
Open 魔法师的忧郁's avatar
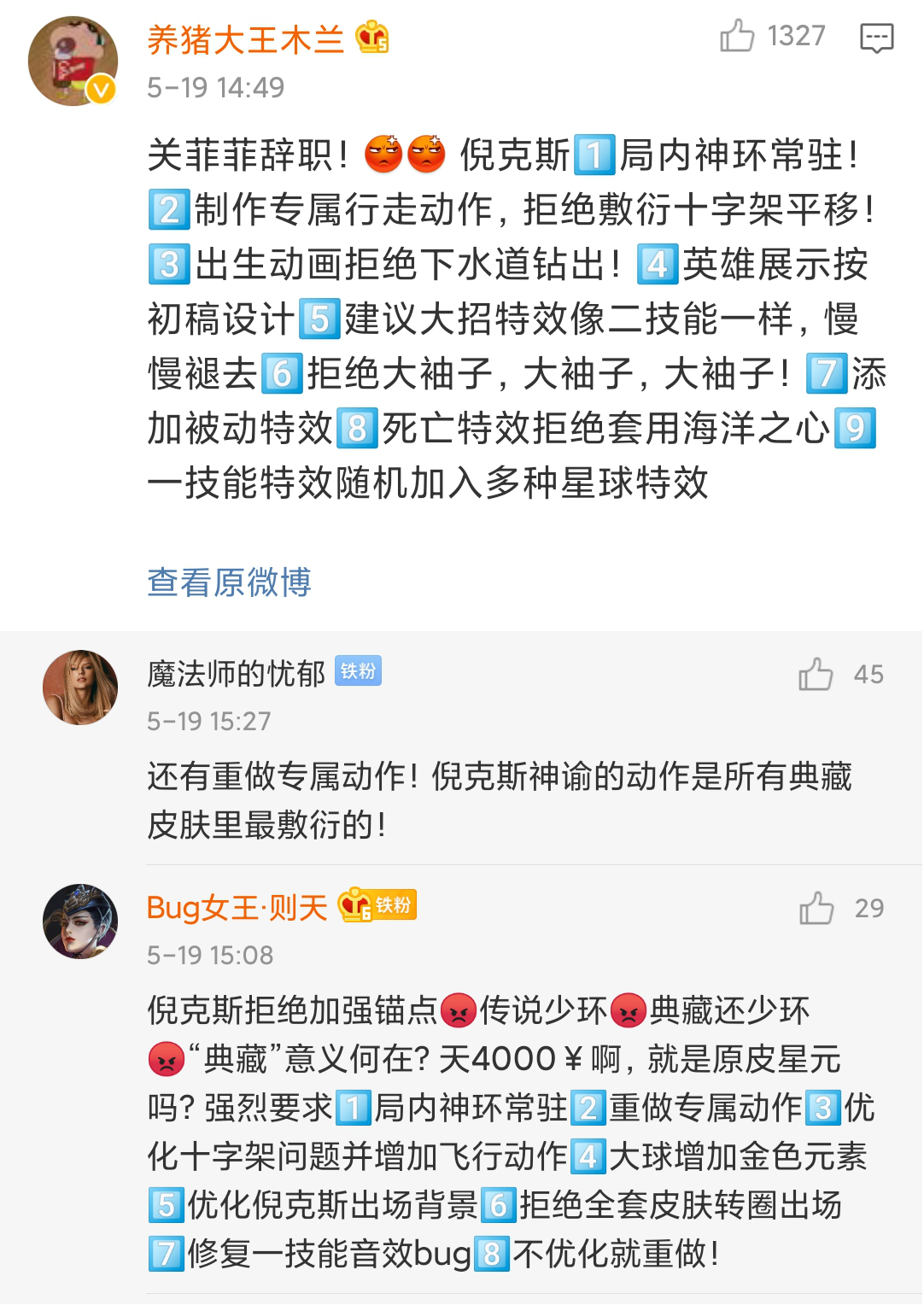click(80, 688)
